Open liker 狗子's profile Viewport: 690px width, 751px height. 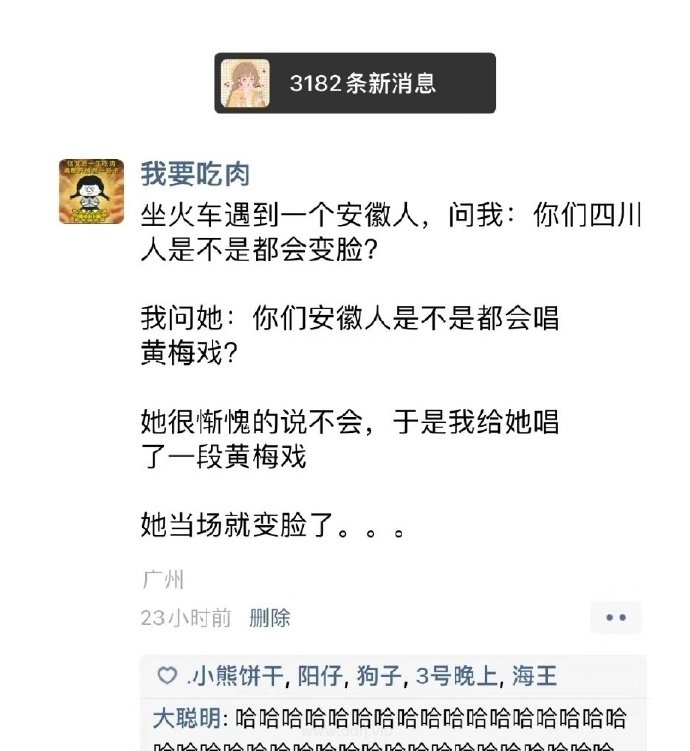click(x=379, y=677)
